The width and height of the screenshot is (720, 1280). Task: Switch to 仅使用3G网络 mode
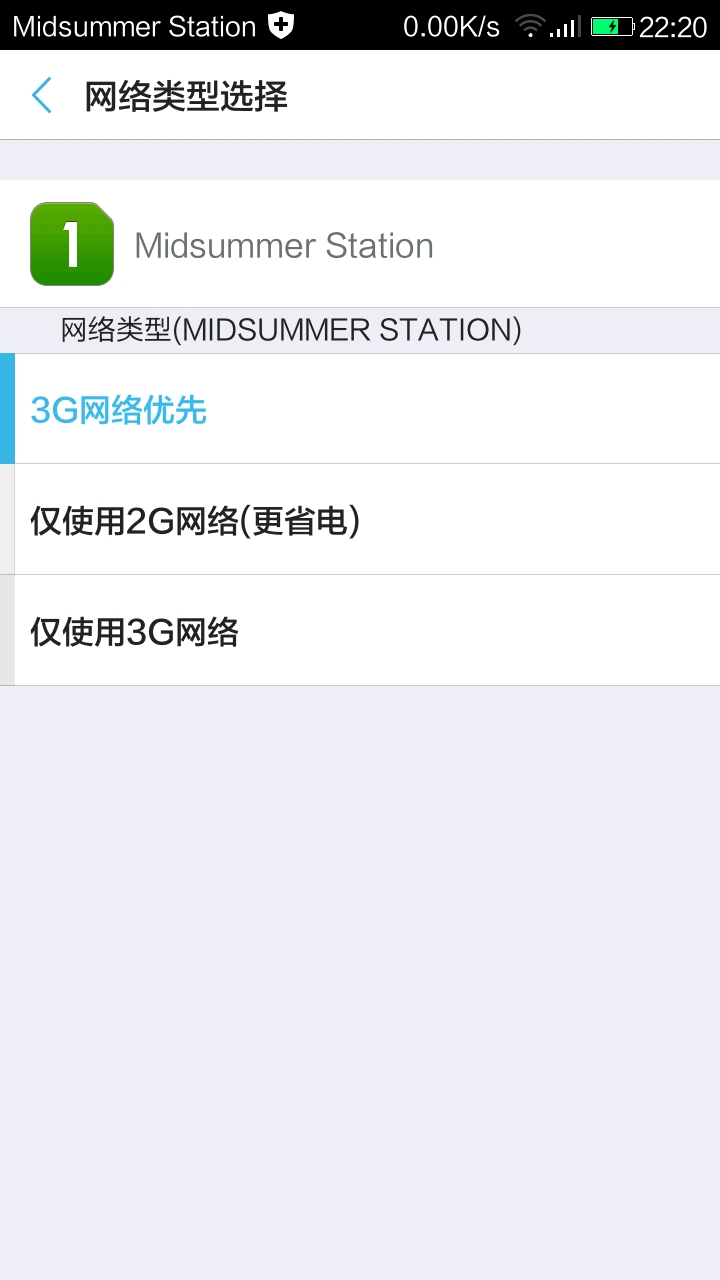(360, 631)
